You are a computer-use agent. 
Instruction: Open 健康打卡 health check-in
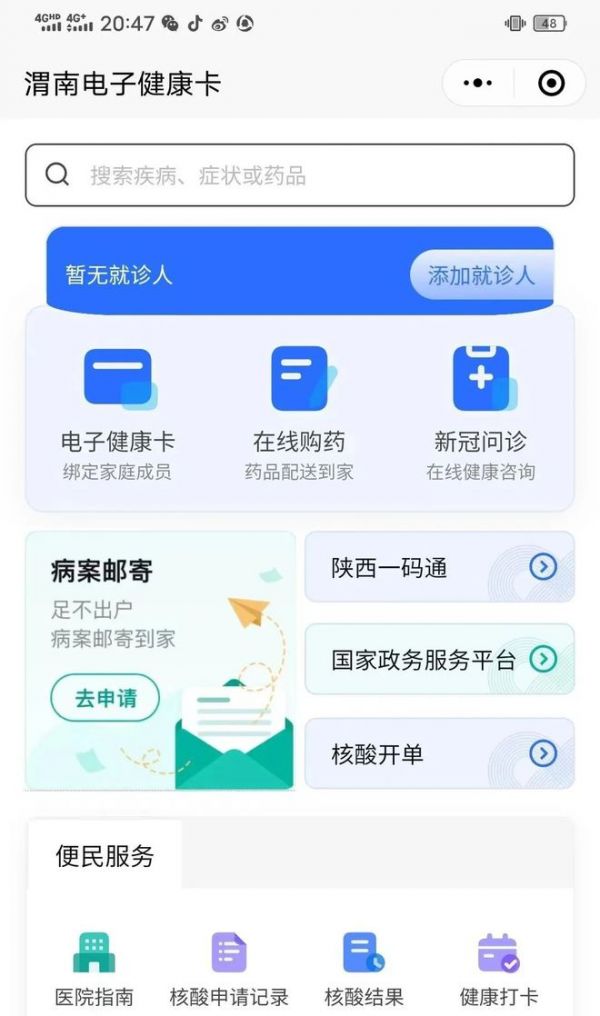tap(498, 968)
